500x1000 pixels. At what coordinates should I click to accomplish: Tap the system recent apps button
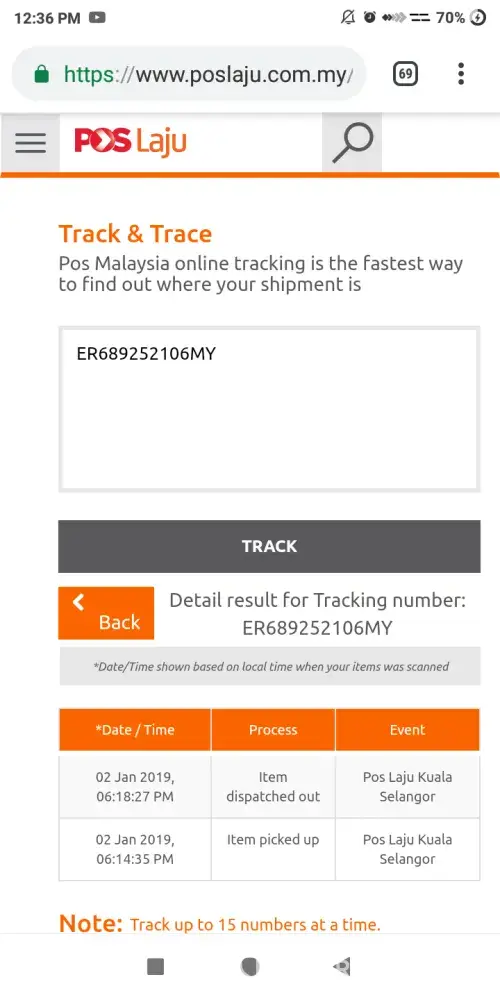click(156, 967)
